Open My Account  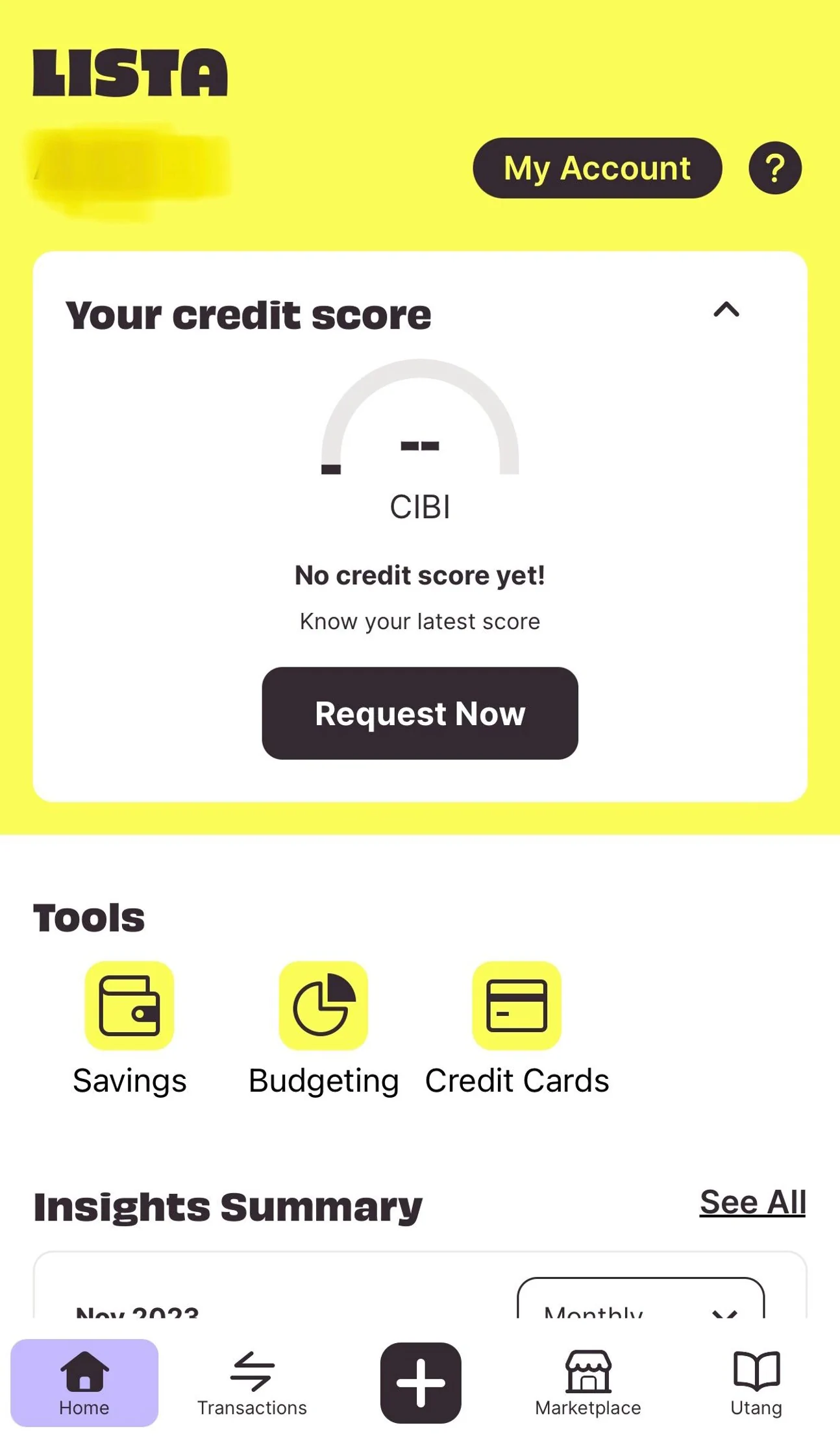[x=597, y=168]
